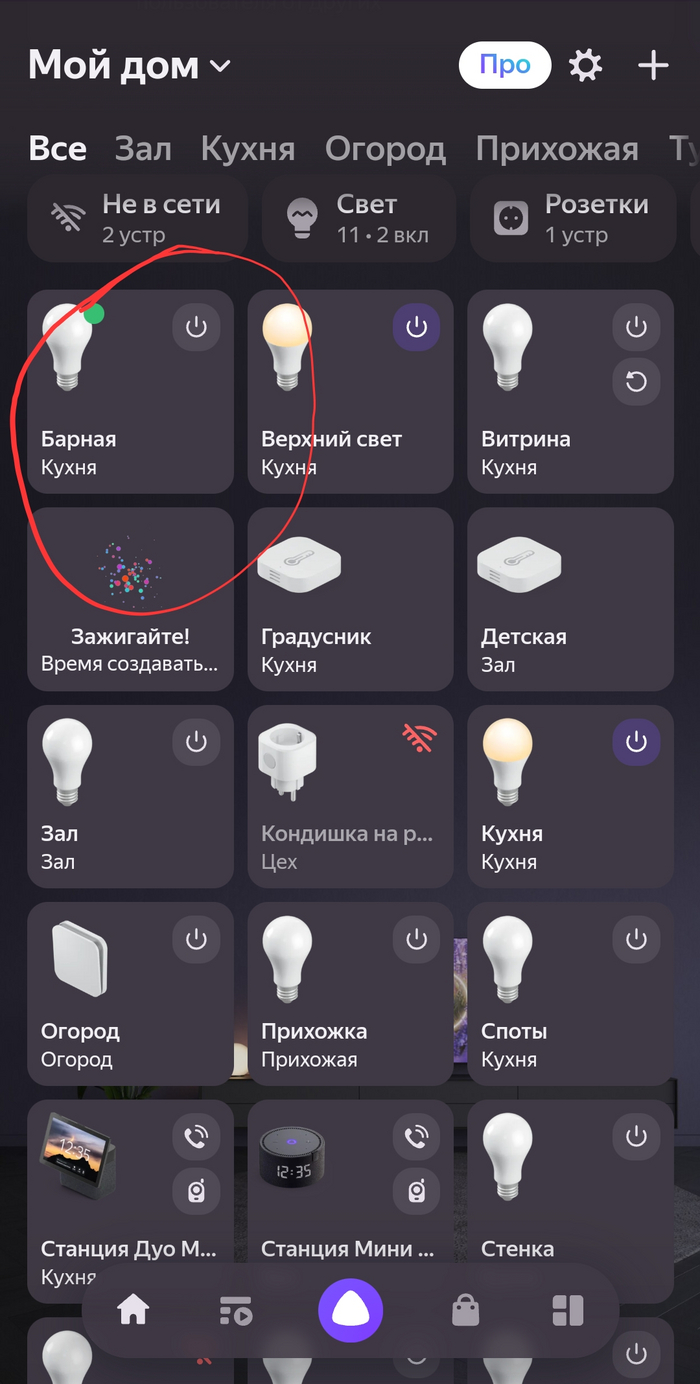
Task: Switch to the Кухня tab
Action: pos(248,149)
